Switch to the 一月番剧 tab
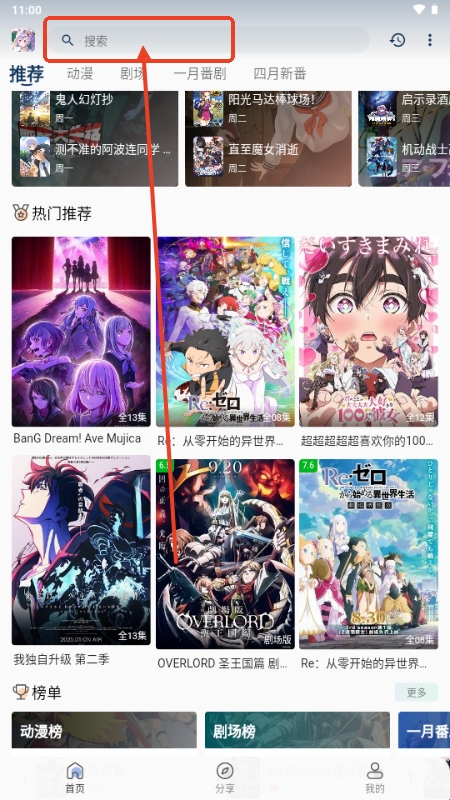Screen dimensions: 450x800 199,73
